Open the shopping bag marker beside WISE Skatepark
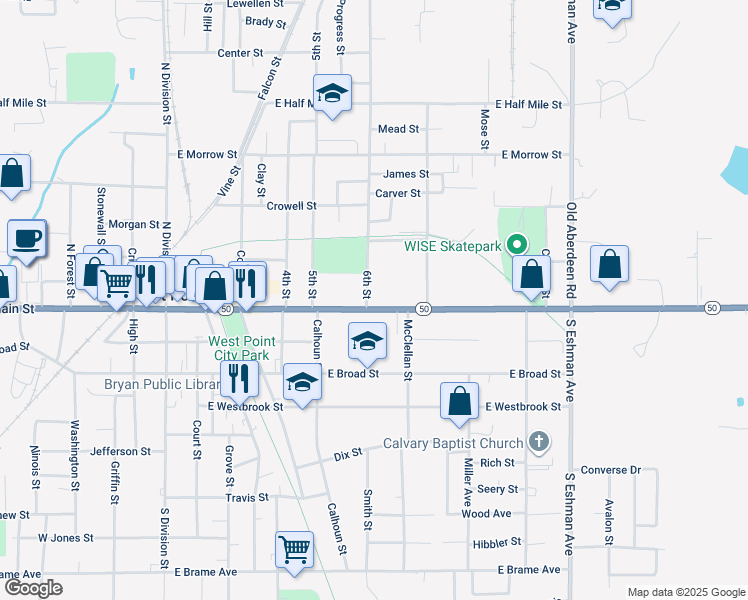The image size is (748, 600). [531, 275]
